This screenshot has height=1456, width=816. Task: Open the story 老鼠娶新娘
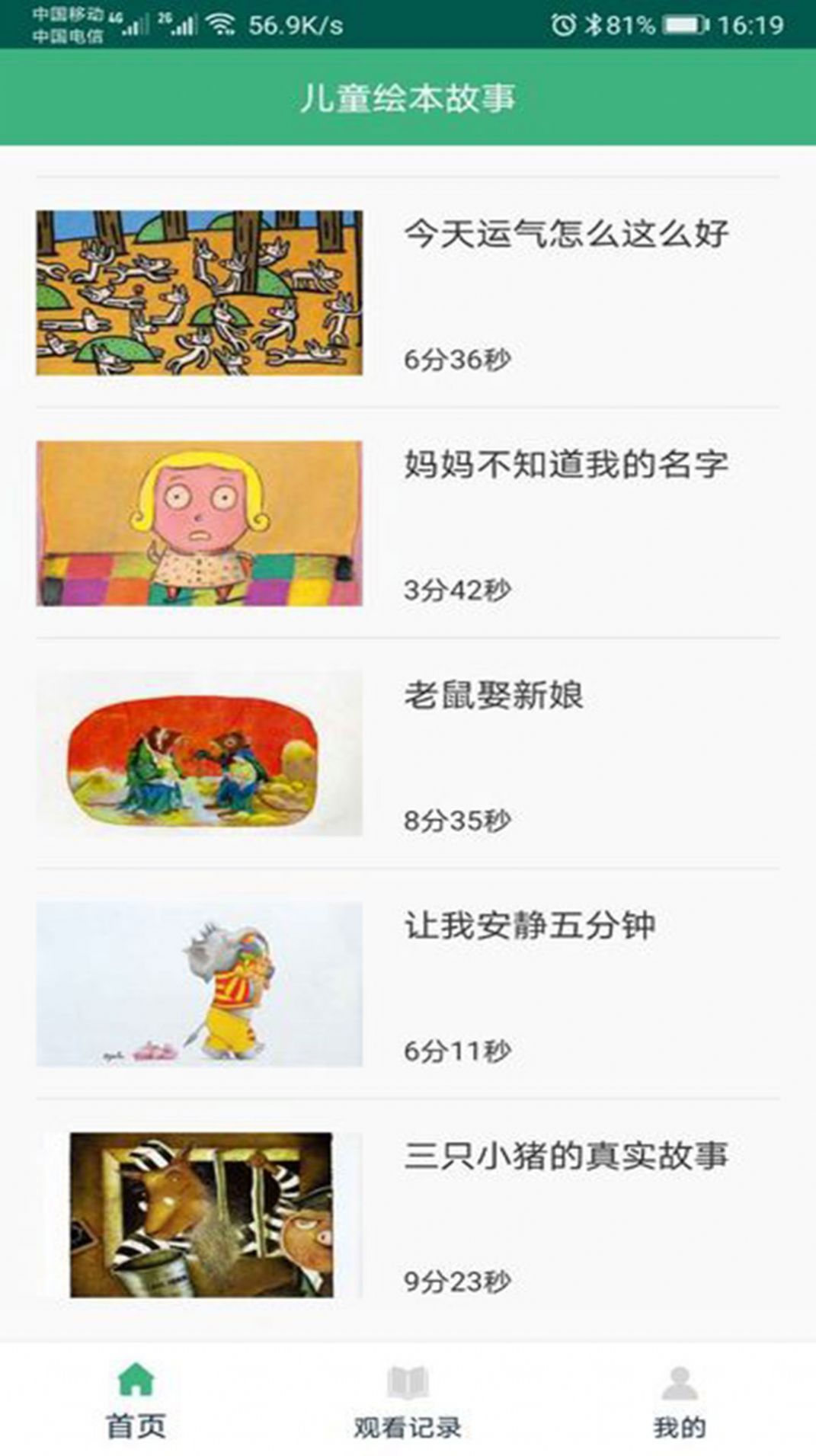[x=408, y=754]
